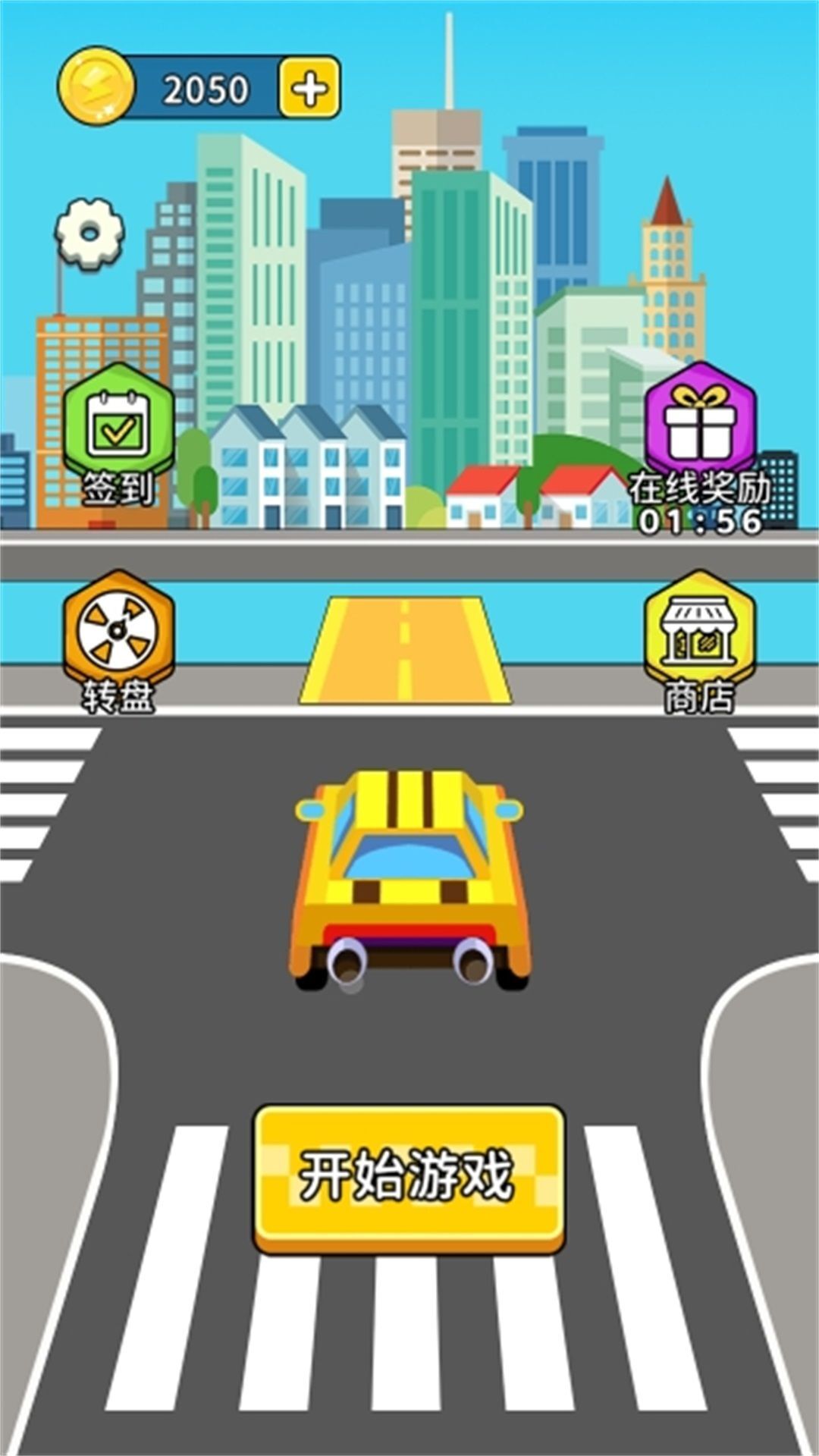Open the 商店 shop

[x=699, y=639]
